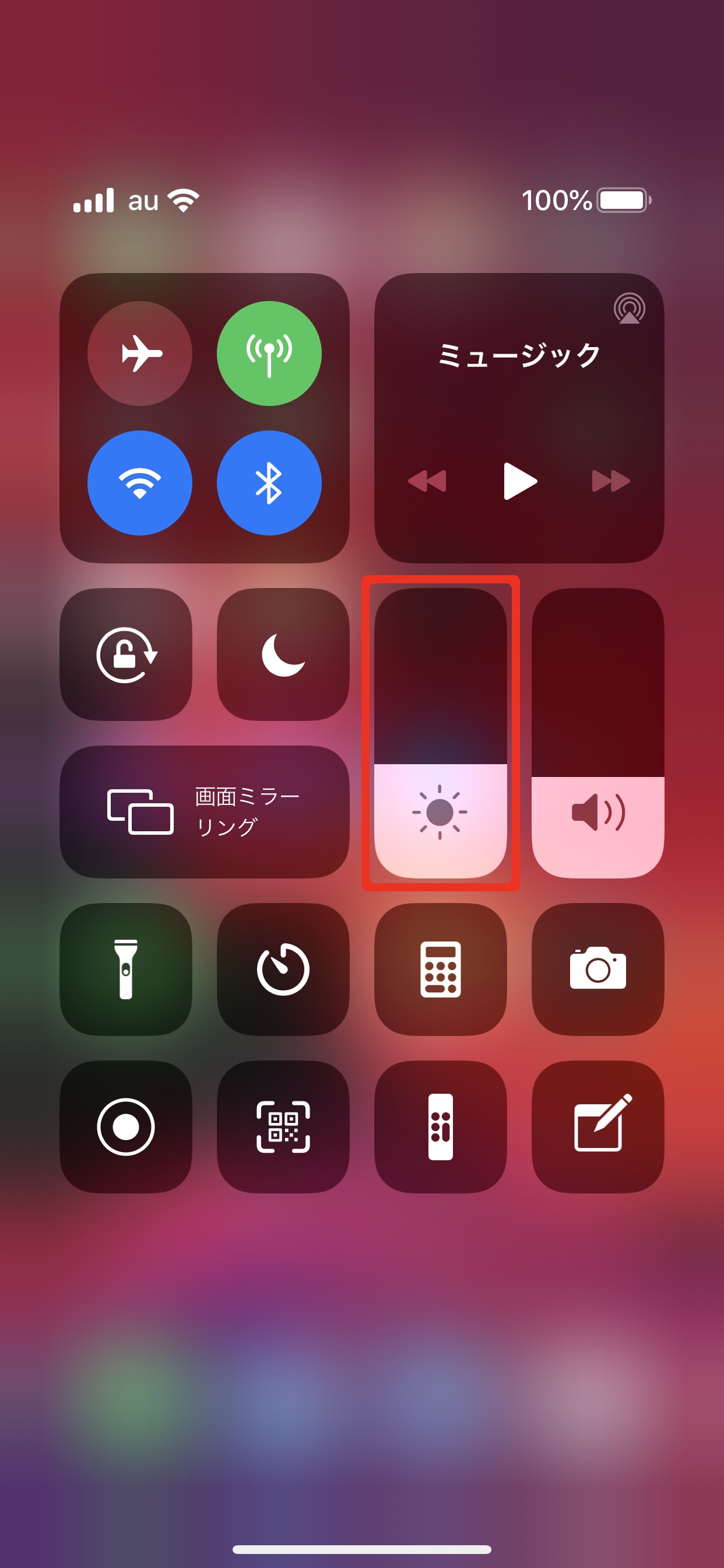Viewport: 724px width, 1568px height.
Task: Open AirPlay options in music tile
Action: [x=629, y=309]
